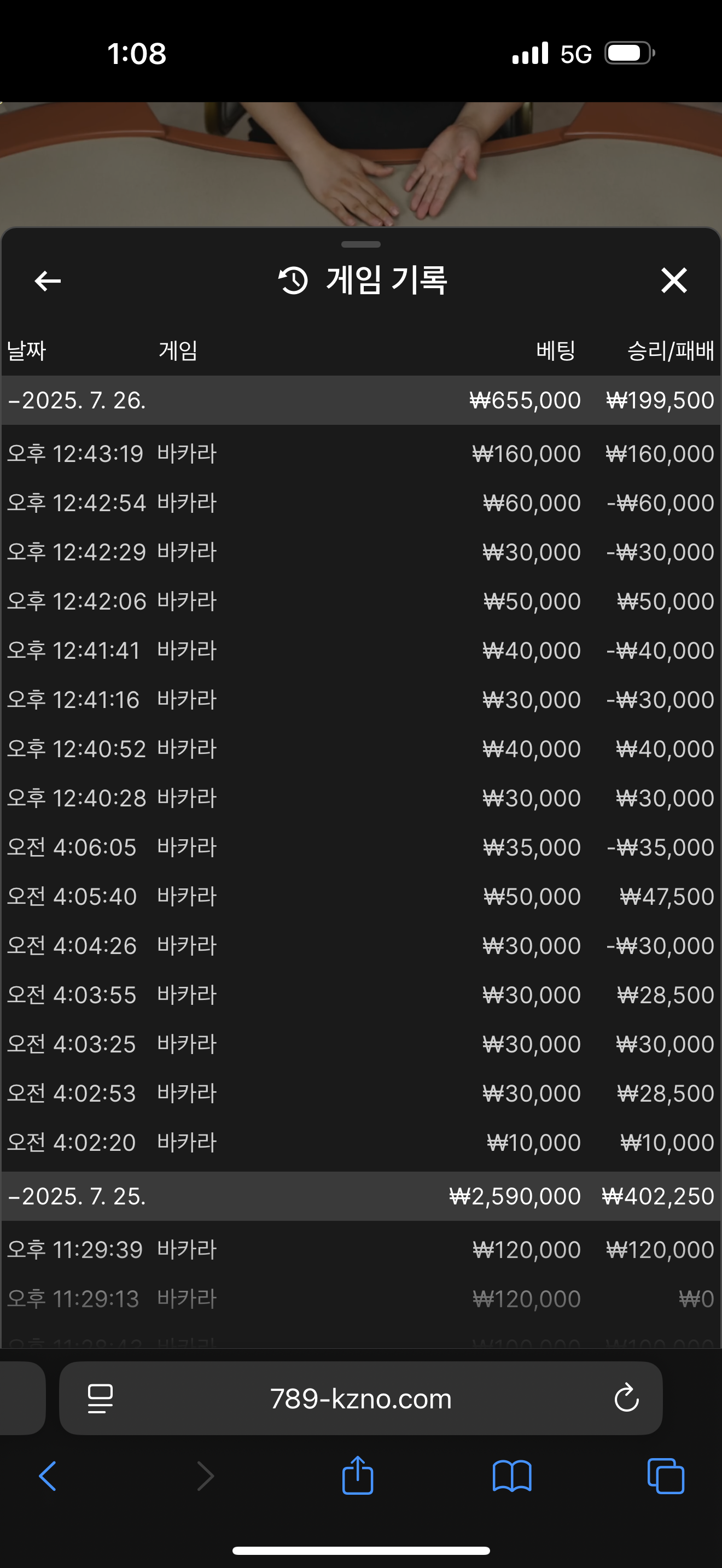This screenshot has width=722, height=1568.
Task: Open the 오전 4:05:40 baccarat record
Action: 361,896
